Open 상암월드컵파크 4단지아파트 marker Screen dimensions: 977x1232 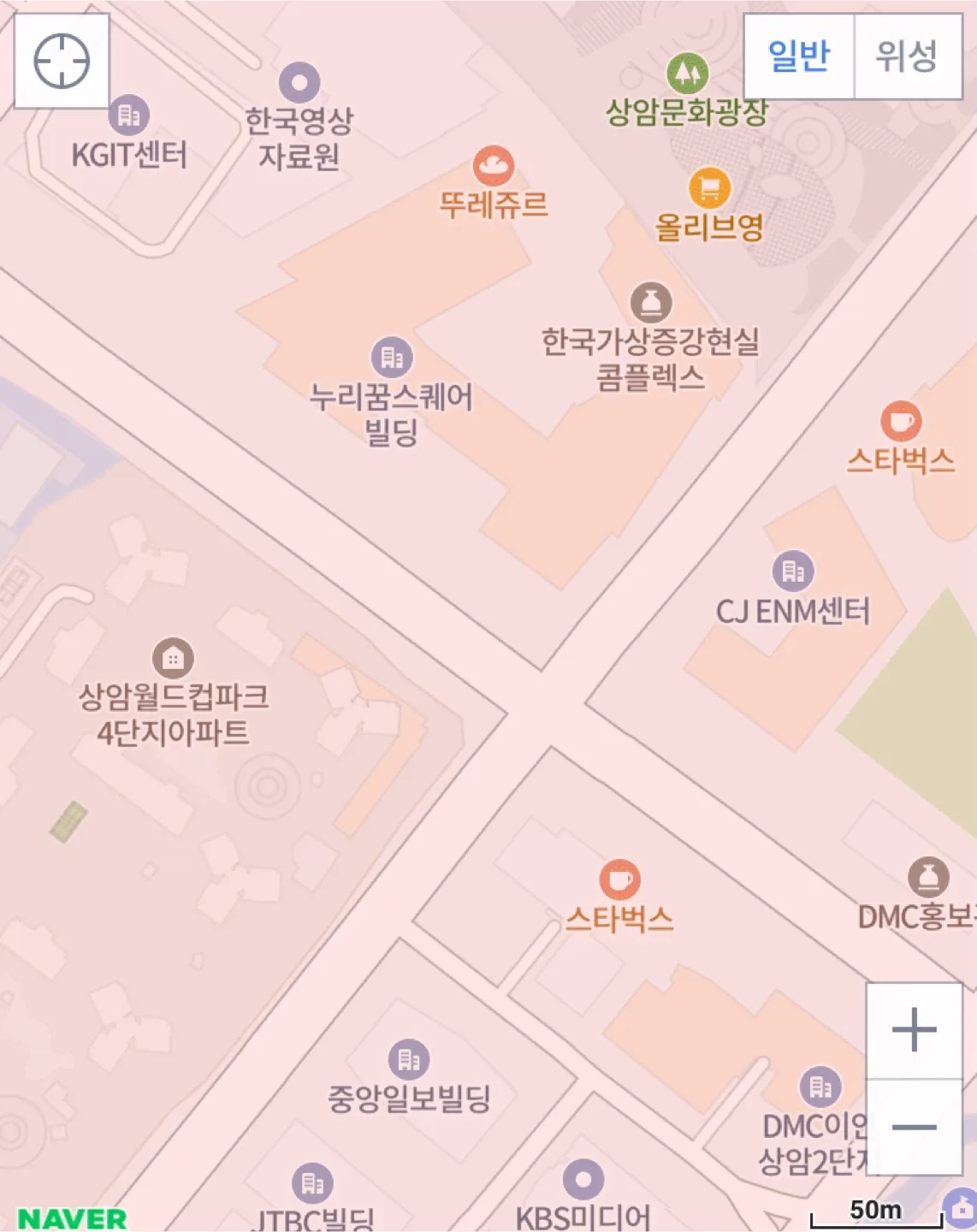(173, 658)
